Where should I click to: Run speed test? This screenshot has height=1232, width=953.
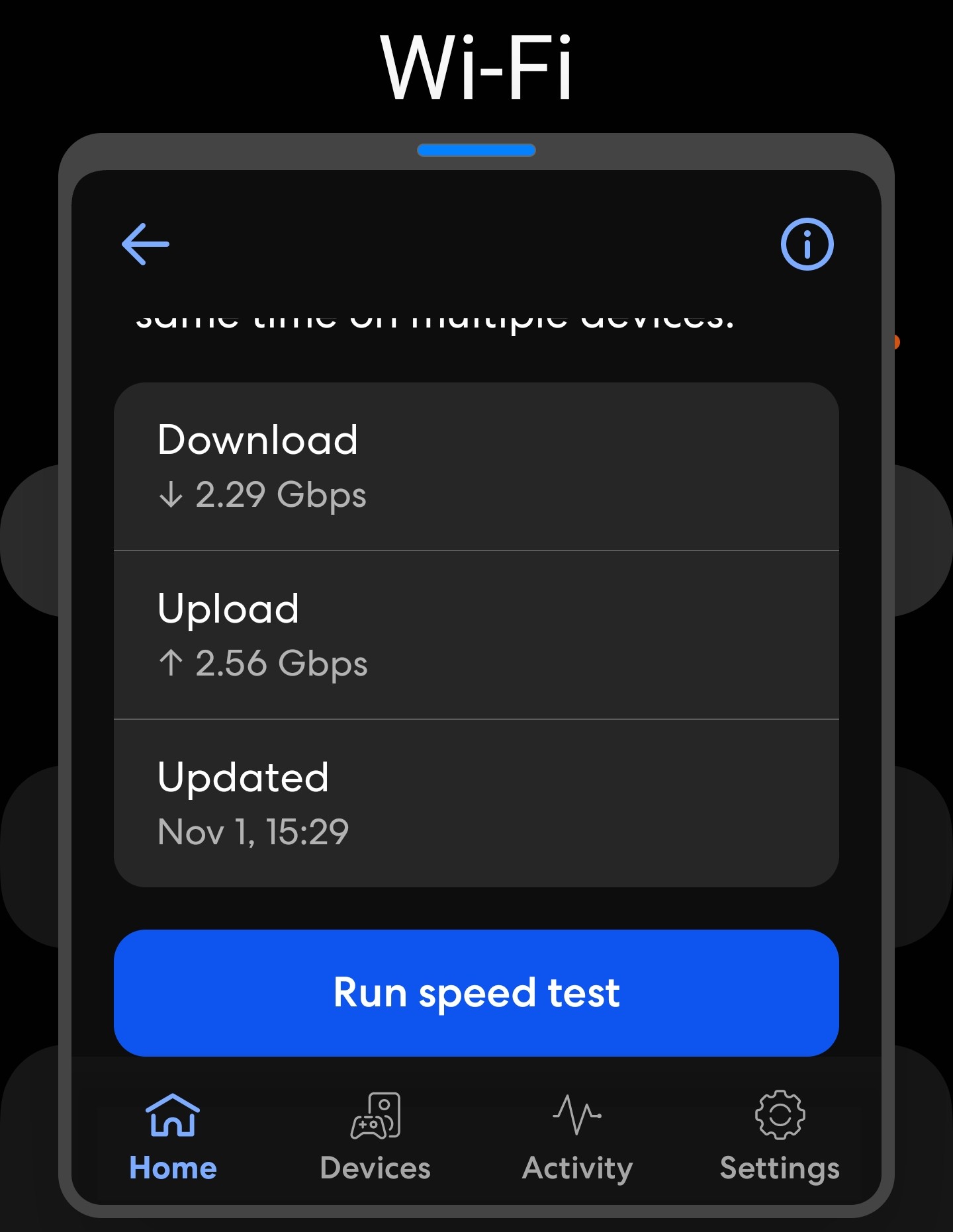(x=476, y=992)
